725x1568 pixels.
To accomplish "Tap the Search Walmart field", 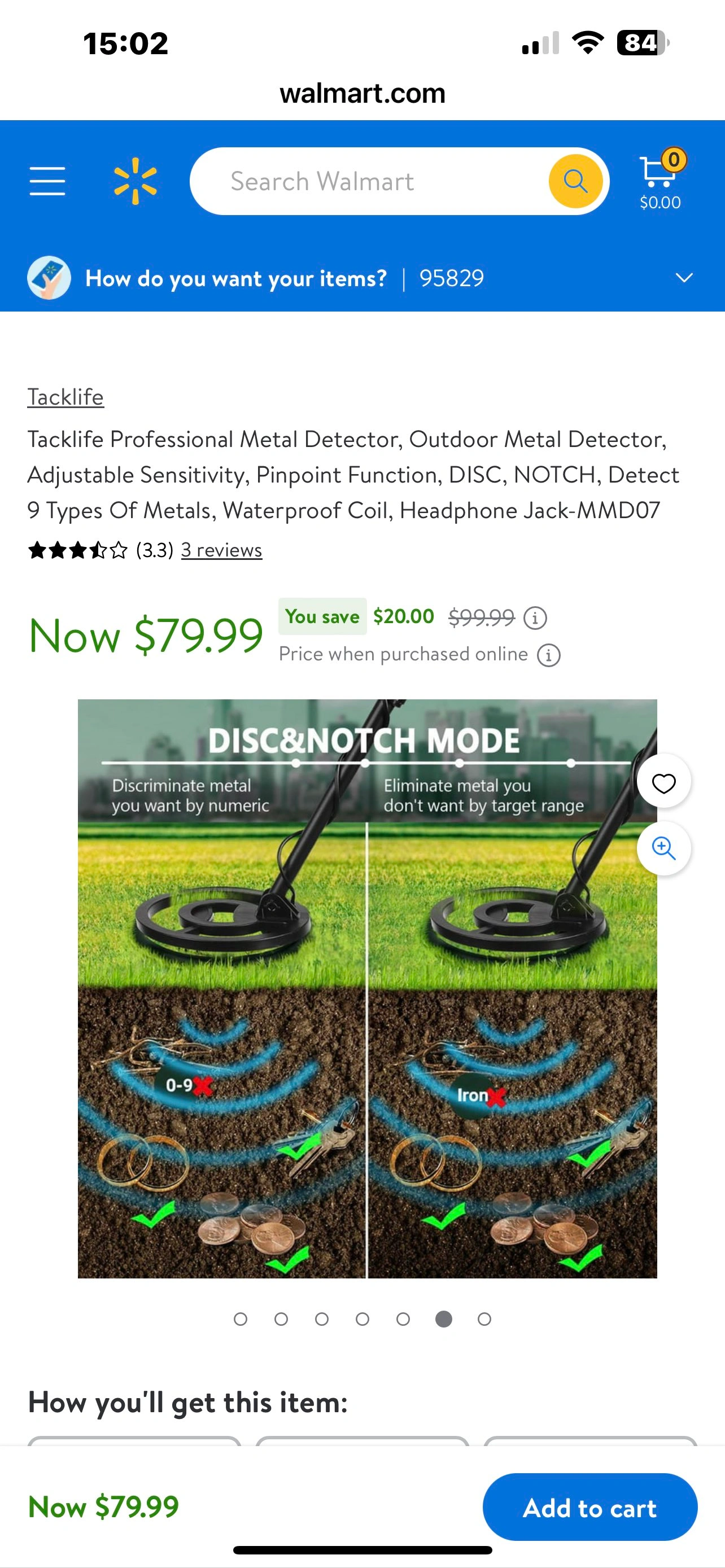I will [365, 181].
